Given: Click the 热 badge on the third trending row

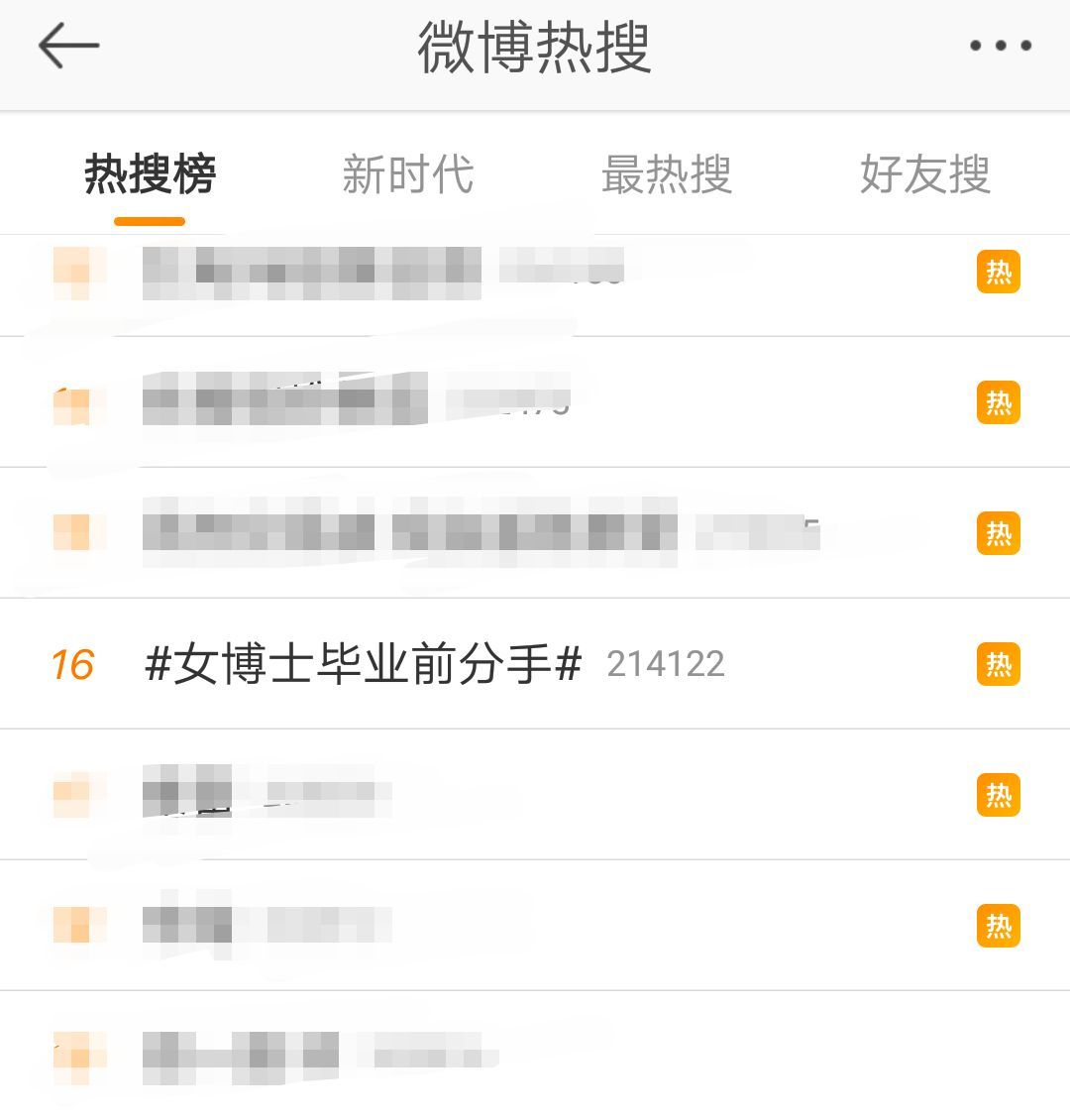Looking at the screenshot, I should coord(999,533).
